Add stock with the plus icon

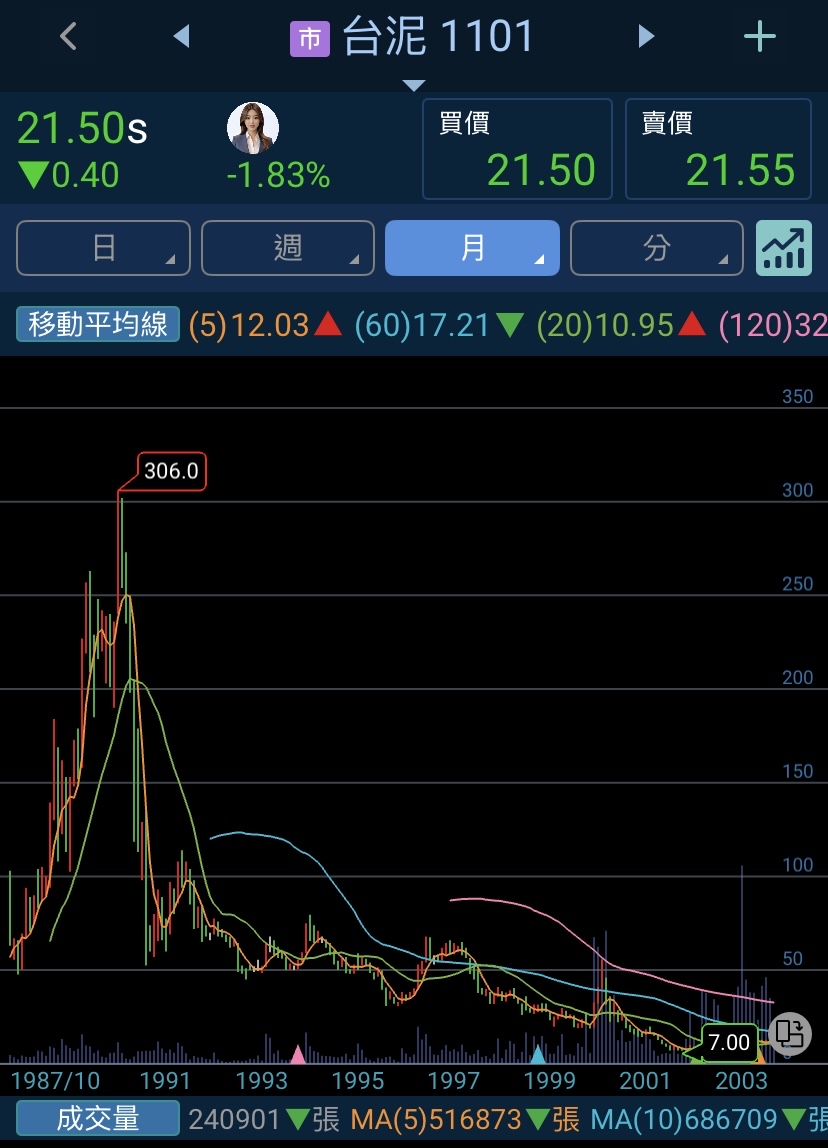[760, 37]
